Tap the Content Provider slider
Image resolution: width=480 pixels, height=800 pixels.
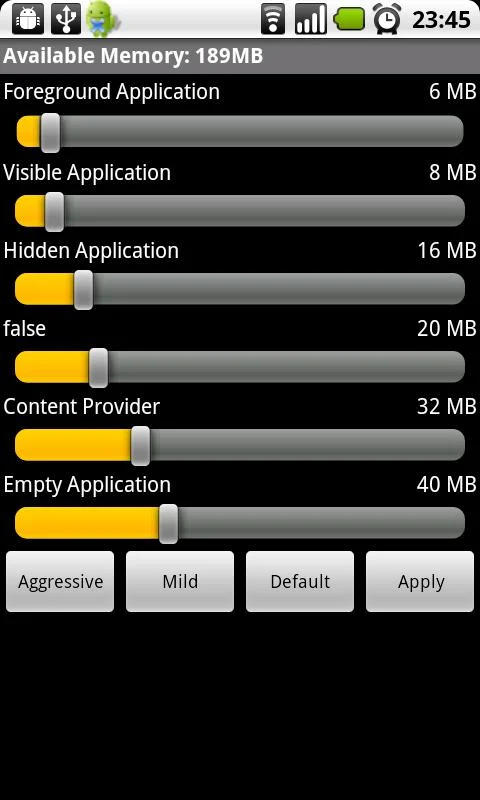coord(240,445)
